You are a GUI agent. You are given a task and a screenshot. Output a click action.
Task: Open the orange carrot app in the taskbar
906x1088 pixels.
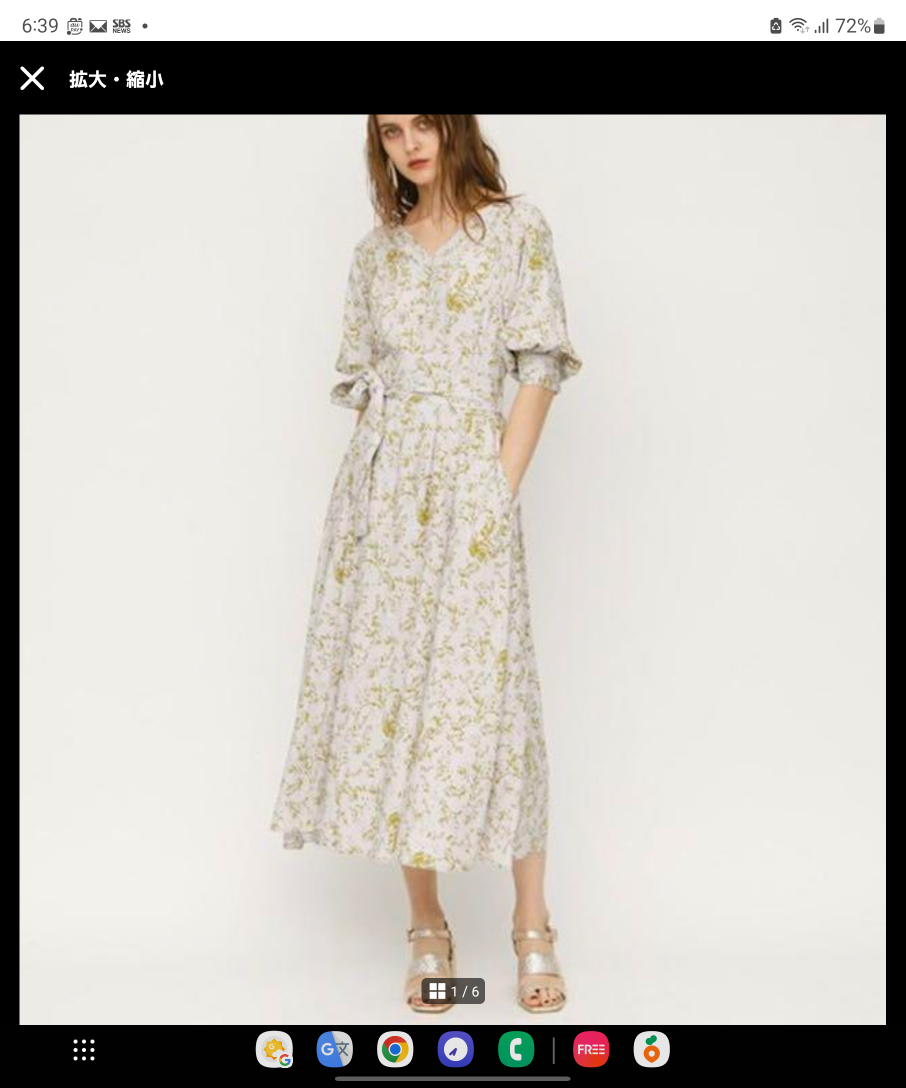[x=652, y=1049]
